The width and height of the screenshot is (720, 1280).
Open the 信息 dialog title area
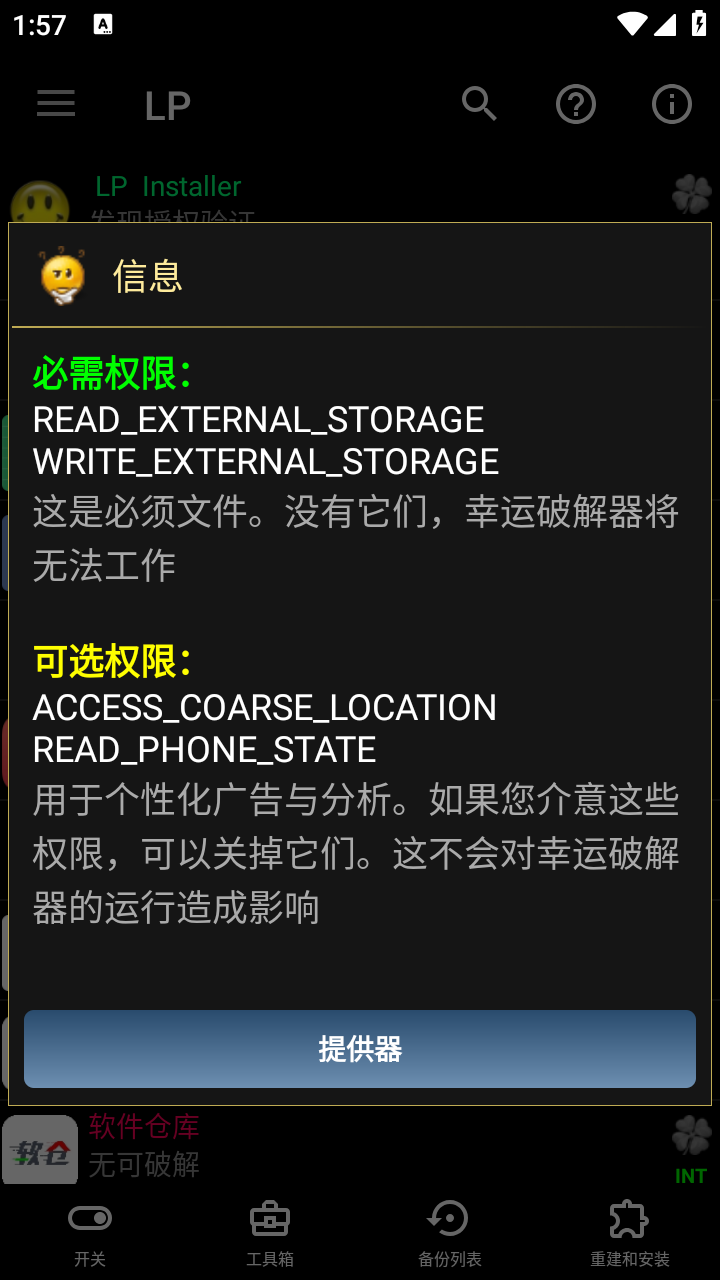click(148, 275)
